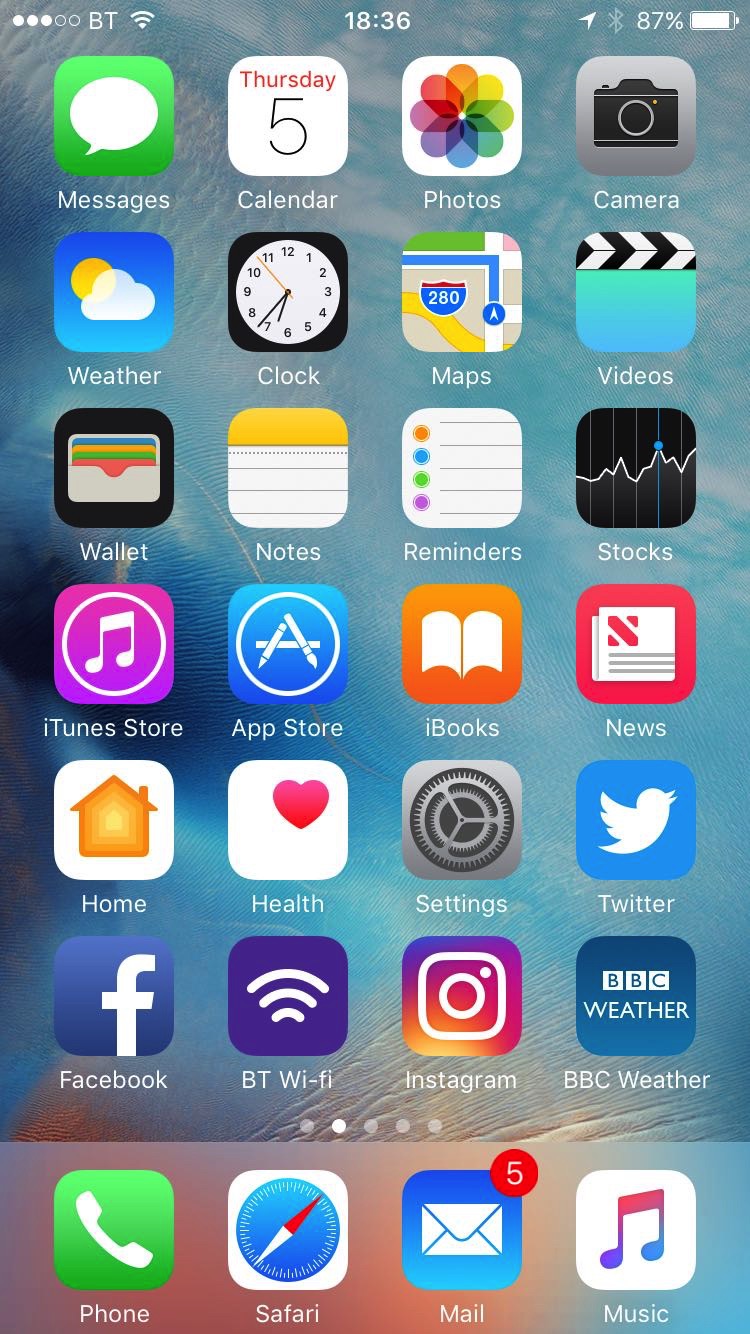Check the Weather app
Screen dimensions: 750x1334
[114, 292]
